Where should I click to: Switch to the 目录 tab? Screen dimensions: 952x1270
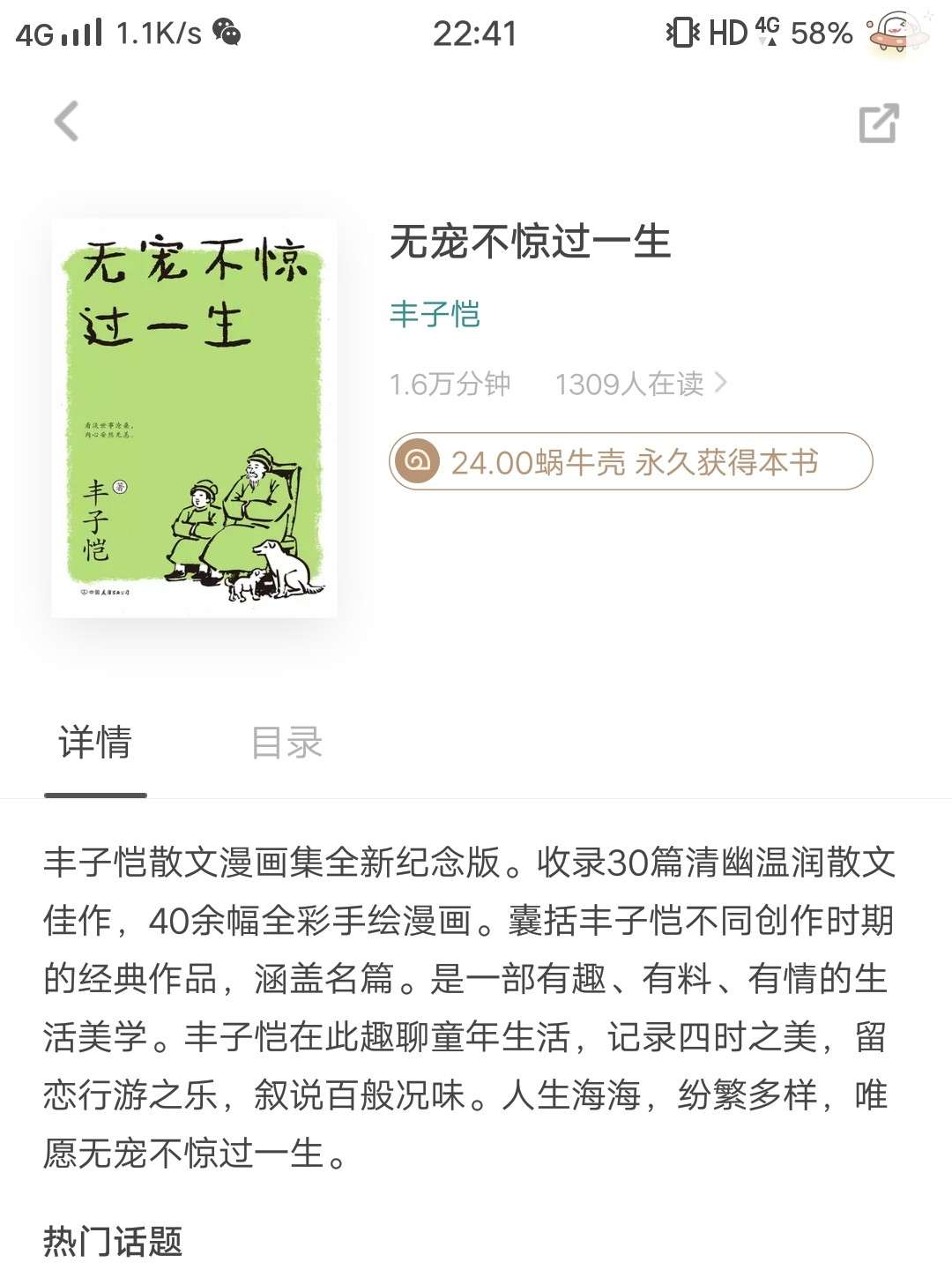[286, 743]
